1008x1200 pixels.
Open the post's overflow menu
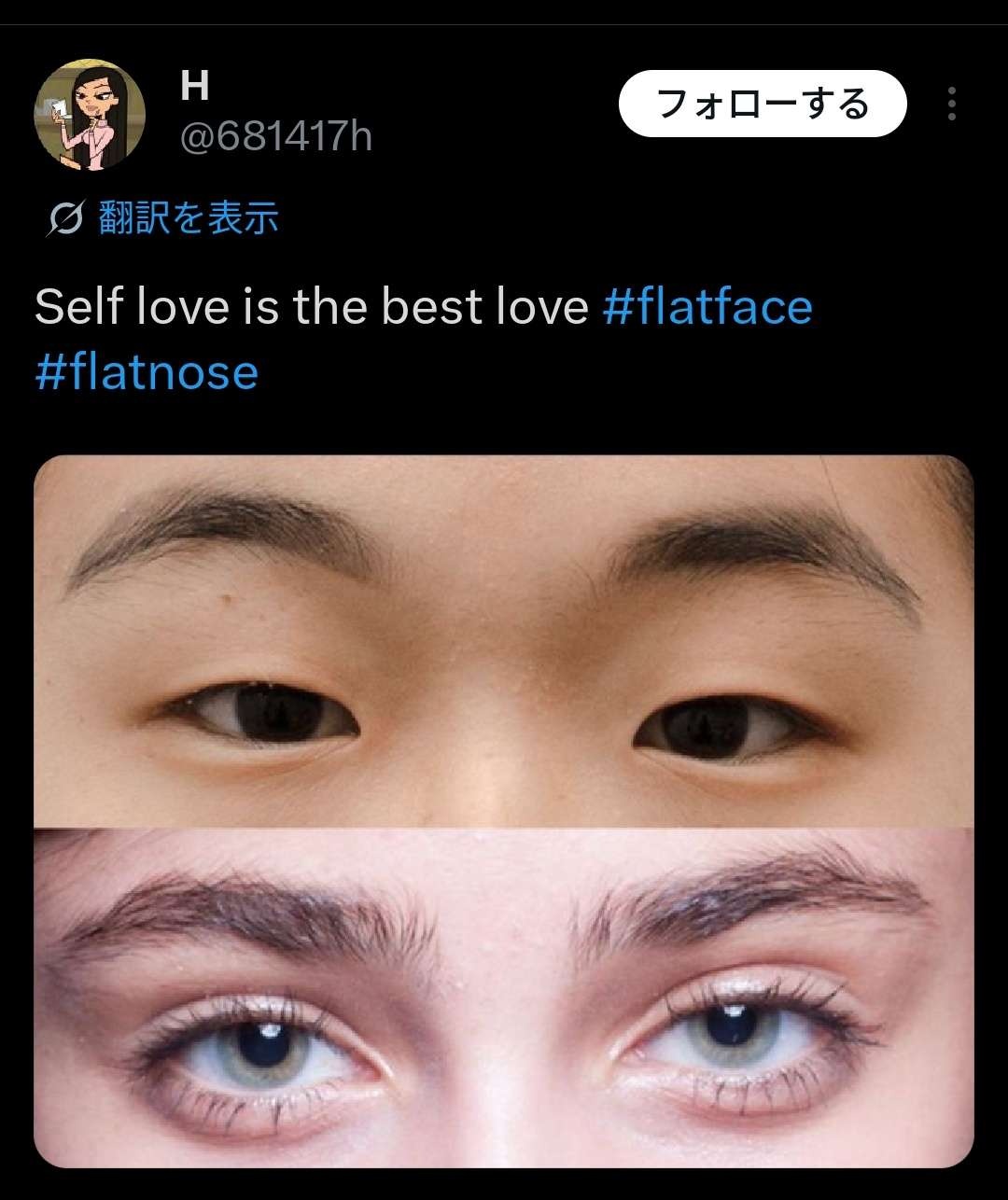pos(951,104)
